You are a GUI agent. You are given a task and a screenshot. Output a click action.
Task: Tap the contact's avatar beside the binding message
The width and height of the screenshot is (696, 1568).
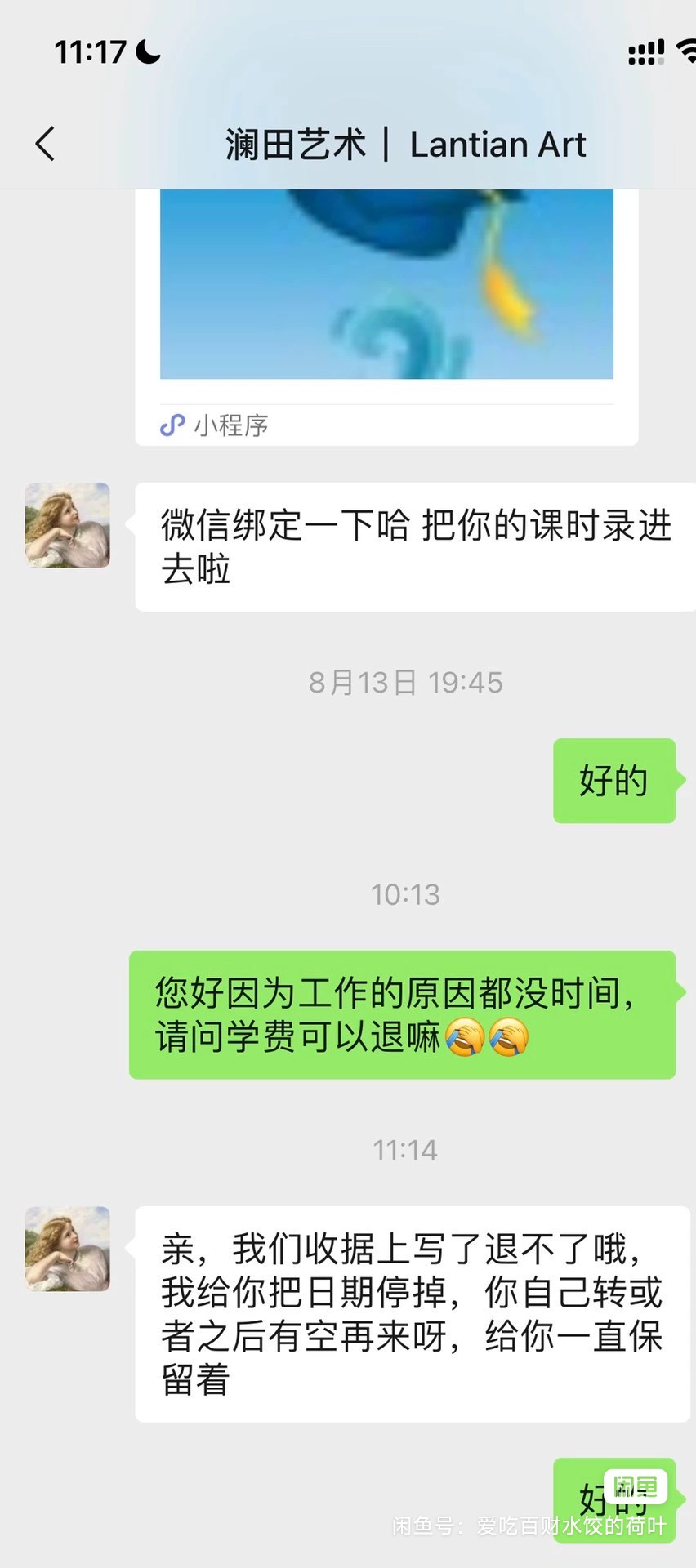[67, 525]
